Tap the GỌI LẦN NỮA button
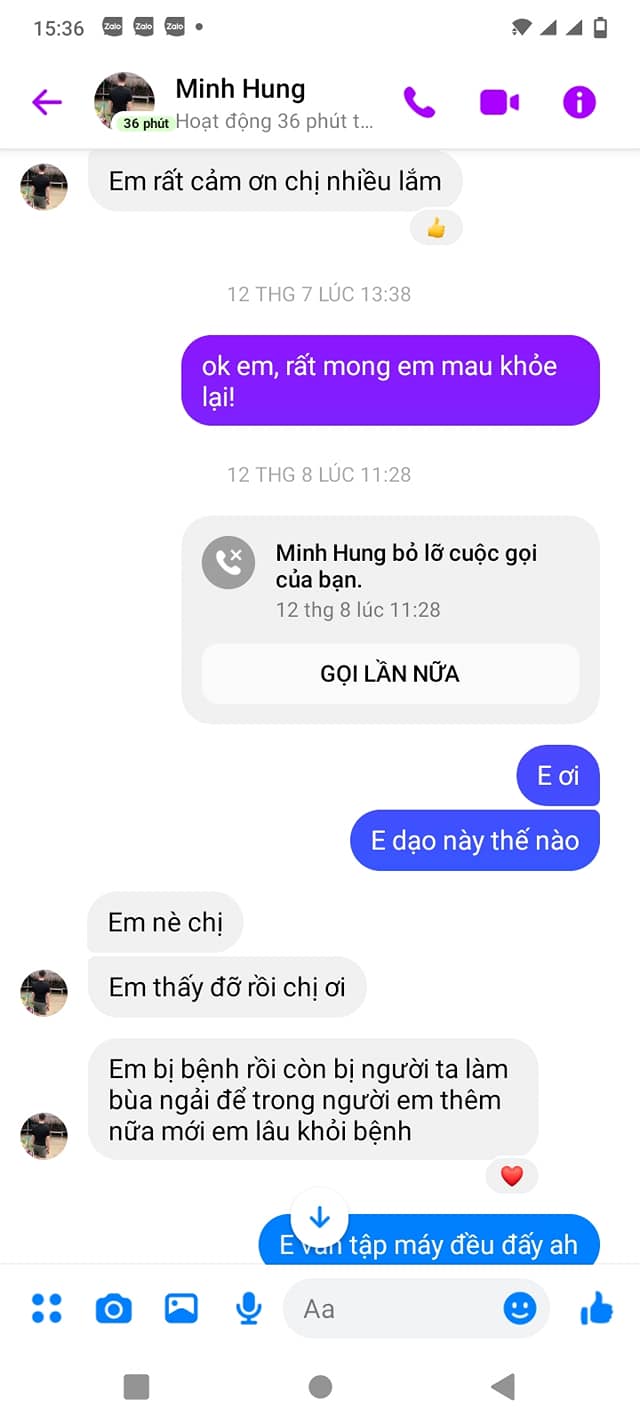Viewport: 640px width, 1422px height. pyautogui.click(x=390, y=674)
